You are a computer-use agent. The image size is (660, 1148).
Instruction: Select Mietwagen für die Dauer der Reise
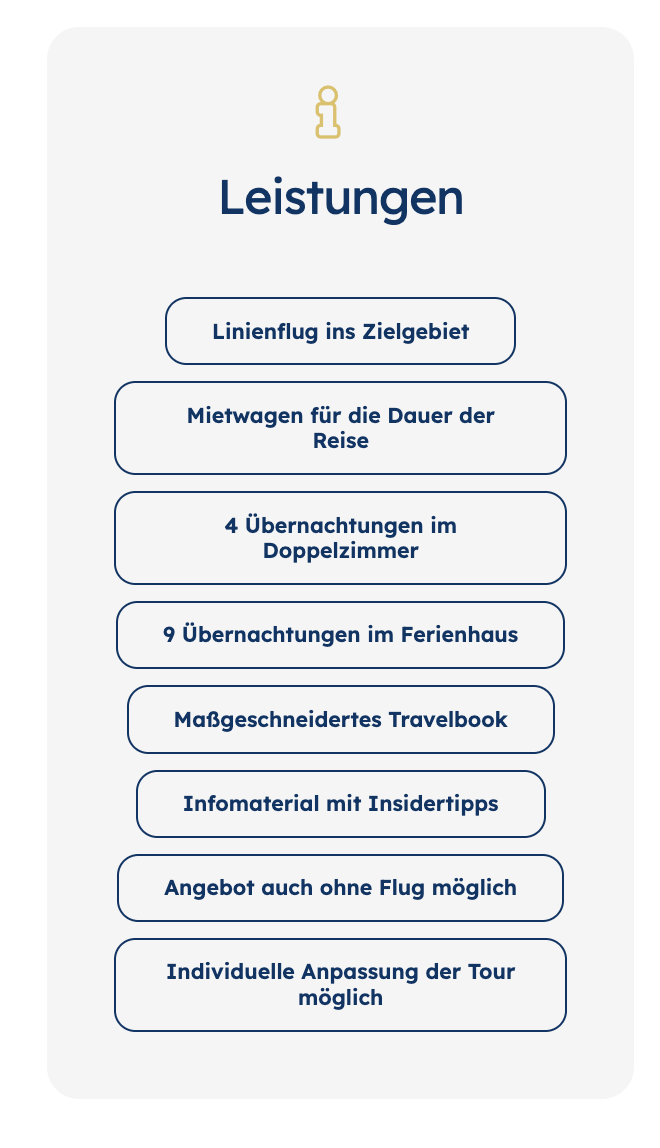pyautogui.click(x=340, y=428)
